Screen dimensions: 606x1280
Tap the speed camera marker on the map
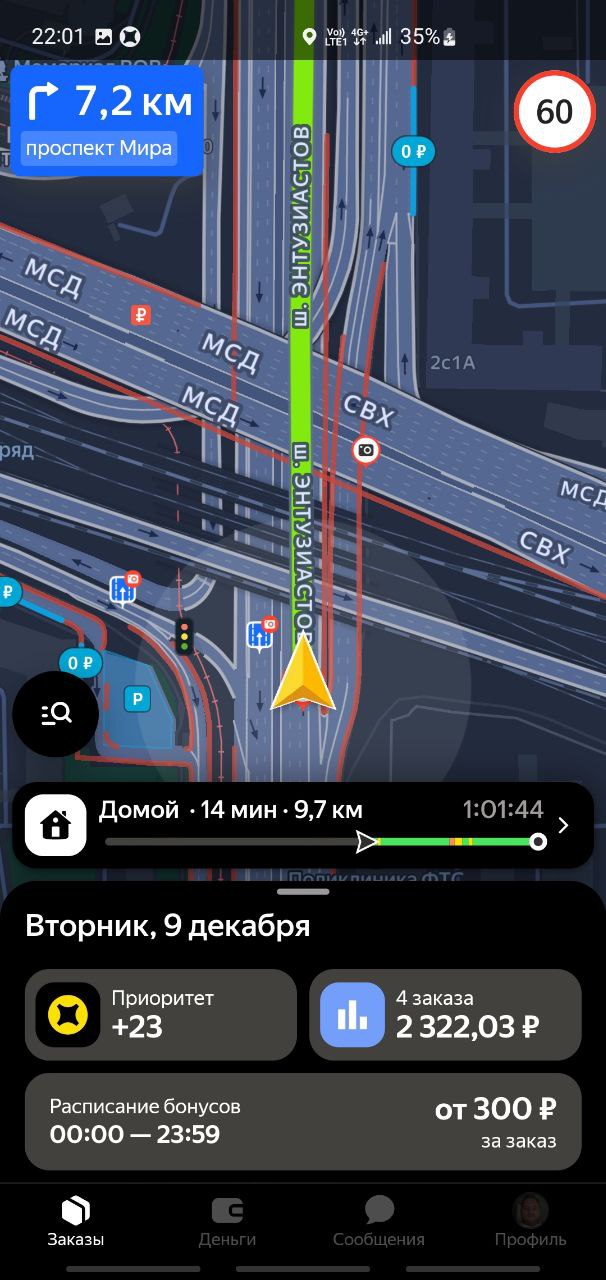(x=366, y=450)
